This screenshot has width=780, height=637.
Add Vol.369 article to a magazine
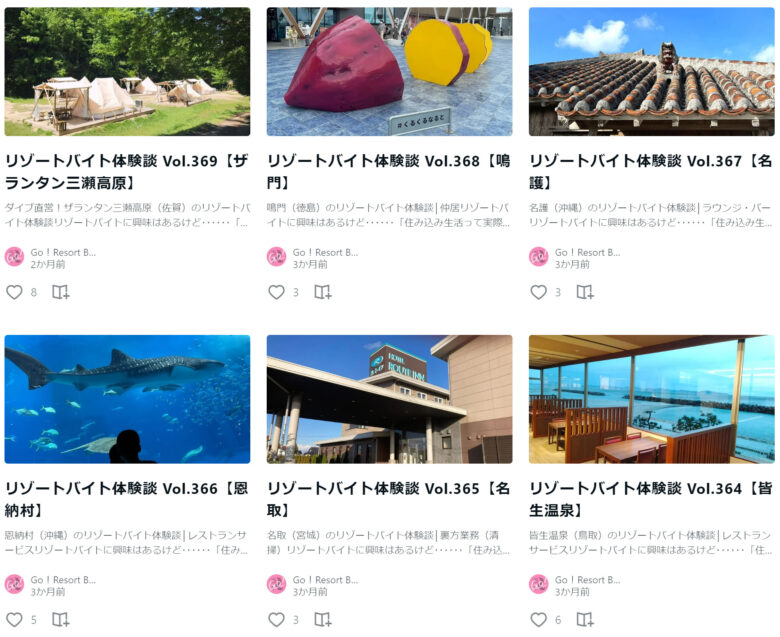click(x=60, y=292)
